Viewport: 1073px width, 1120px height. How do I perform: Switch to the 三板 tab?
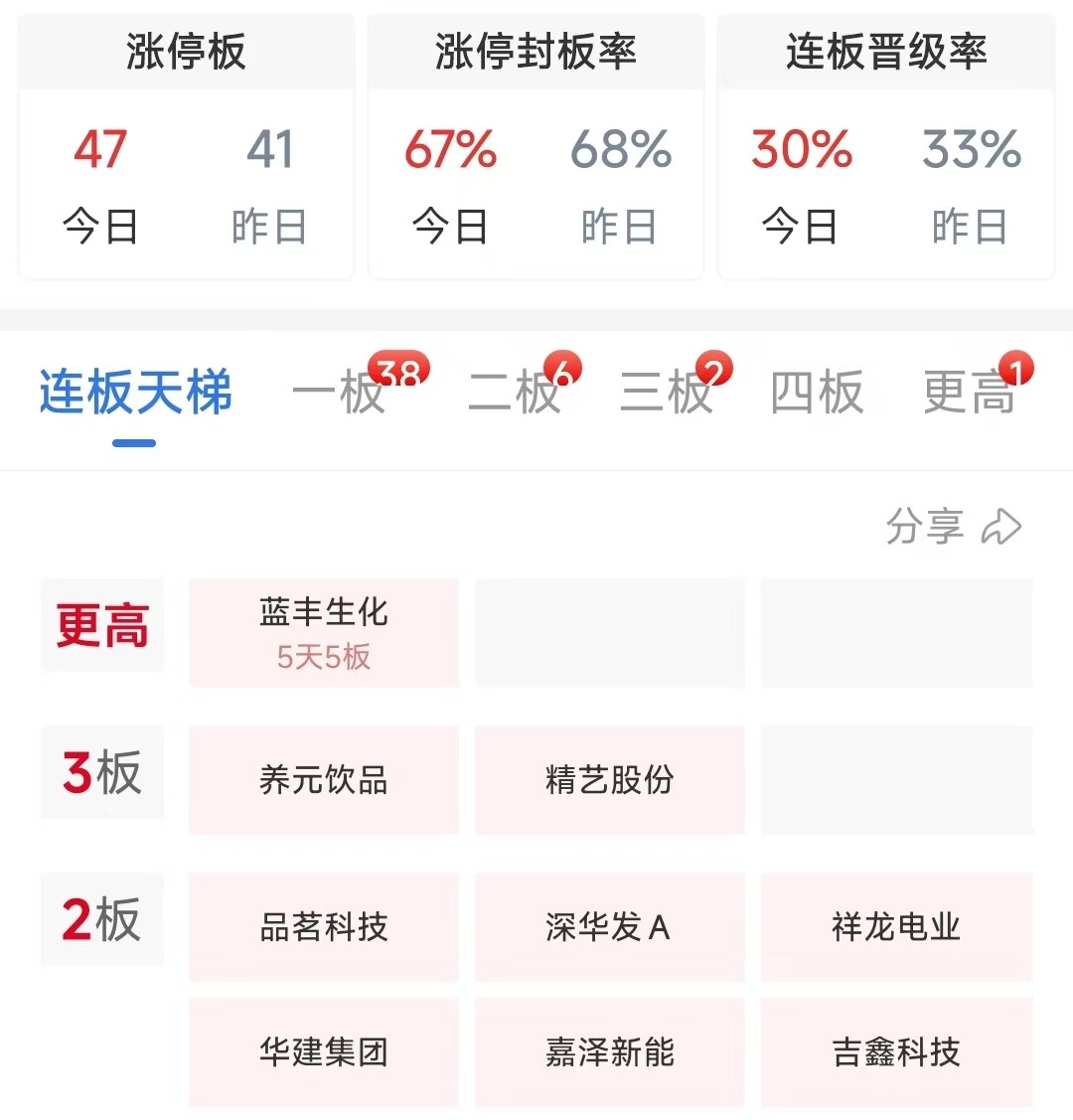666,392
